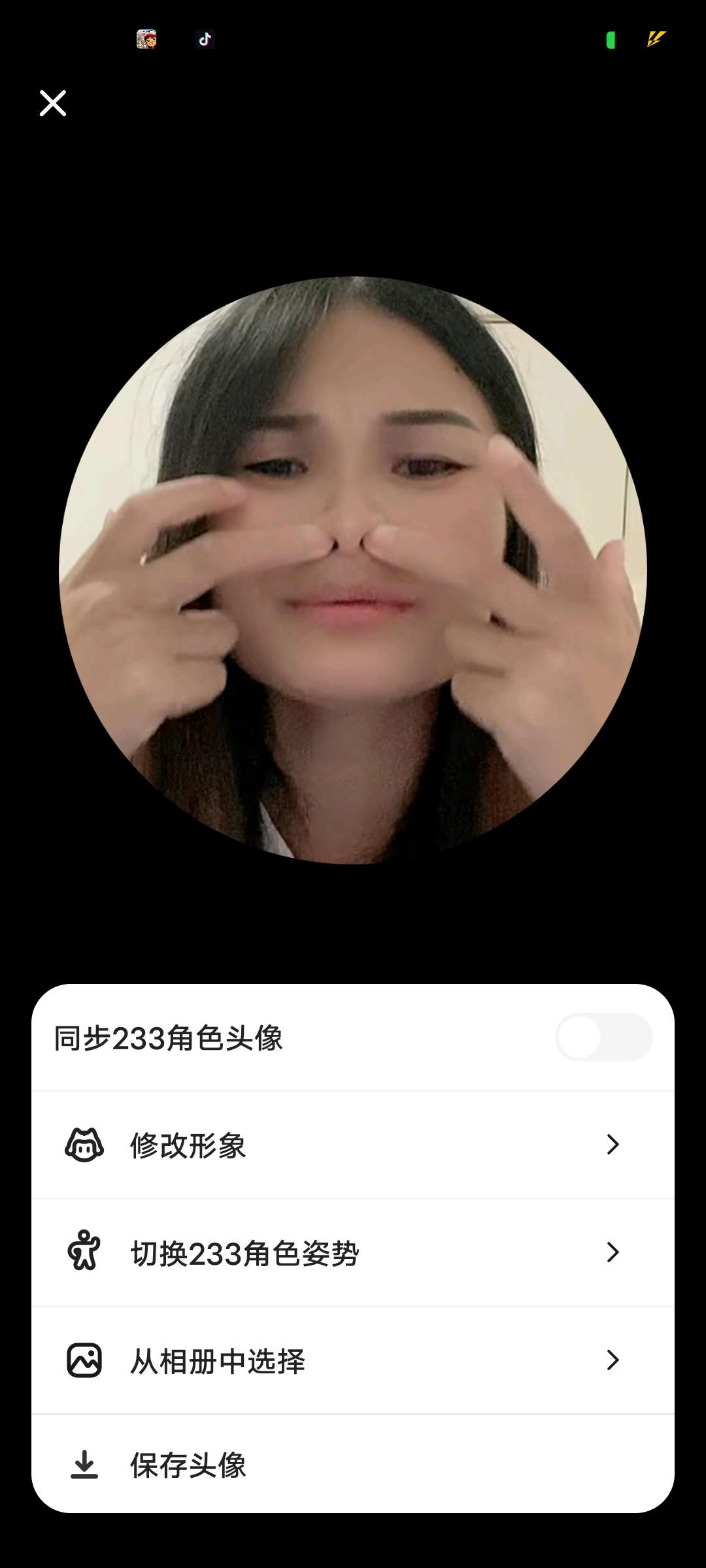Open the 切换233角色姿势 option
The image size is (706, 1568).
click(x=353, y=1252)
